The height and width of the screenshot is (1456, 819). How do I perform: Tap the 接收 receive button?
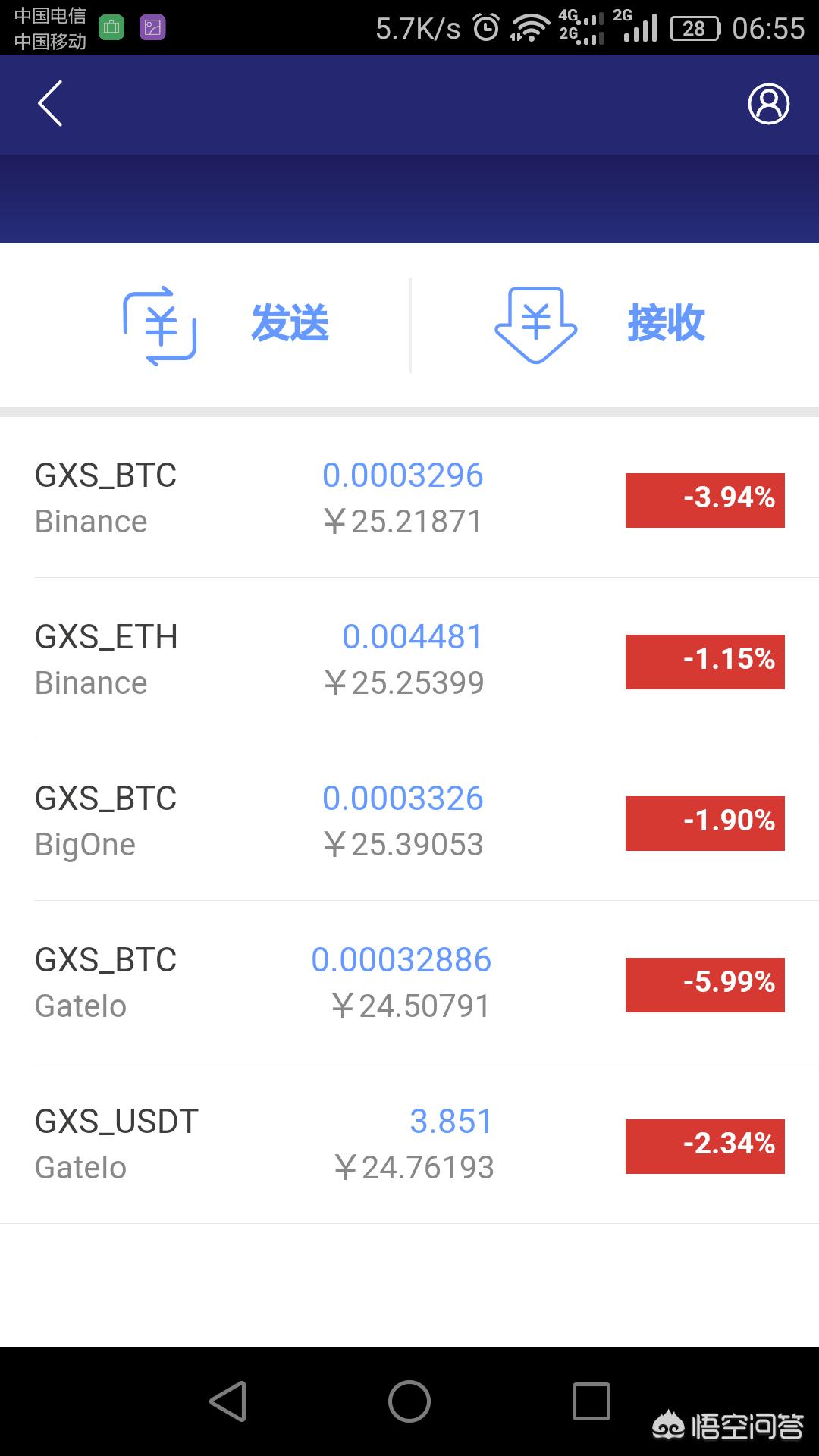(600, 325)
